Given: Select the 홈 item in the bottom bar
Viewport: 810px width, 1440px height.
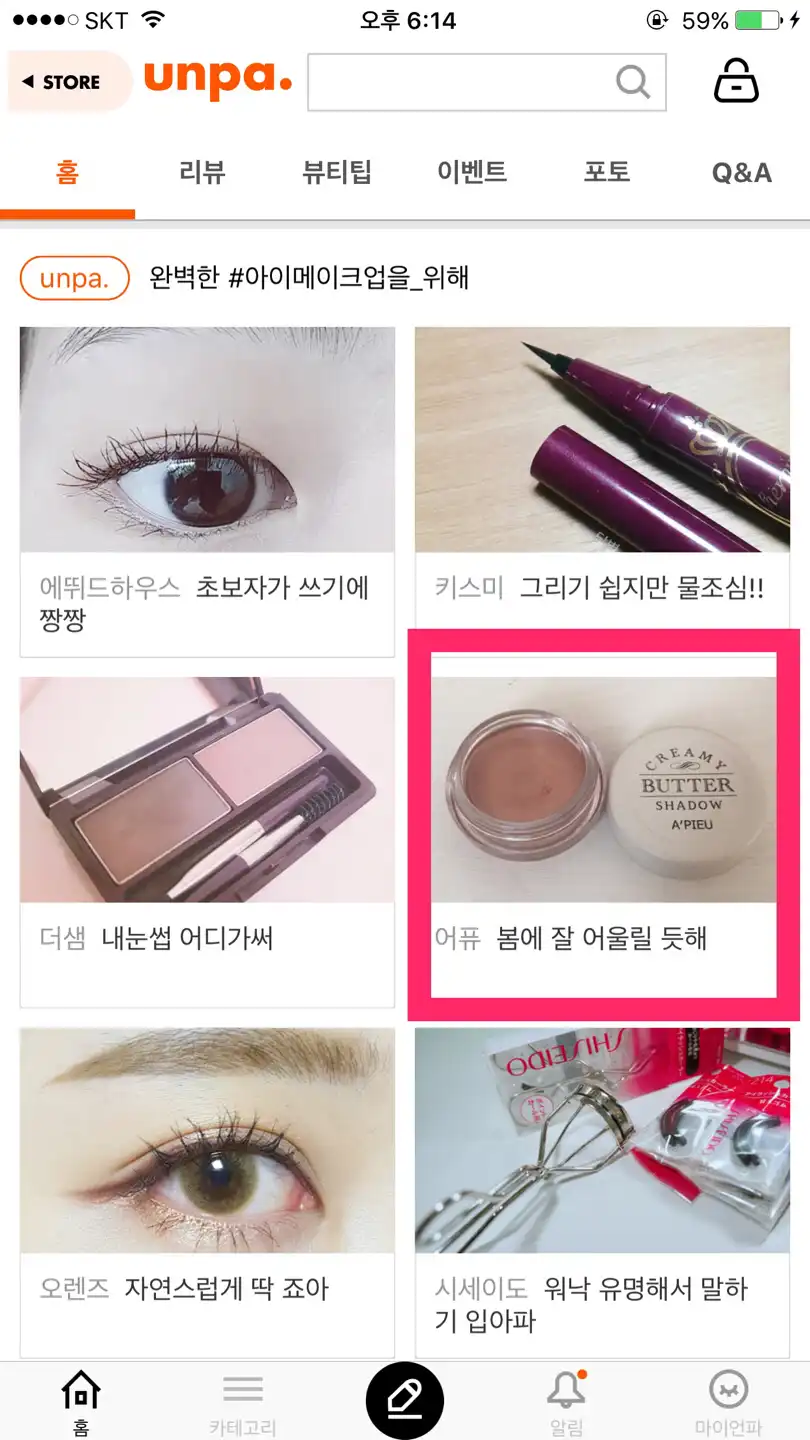Looking at the screenshot, I should 81,1402.
